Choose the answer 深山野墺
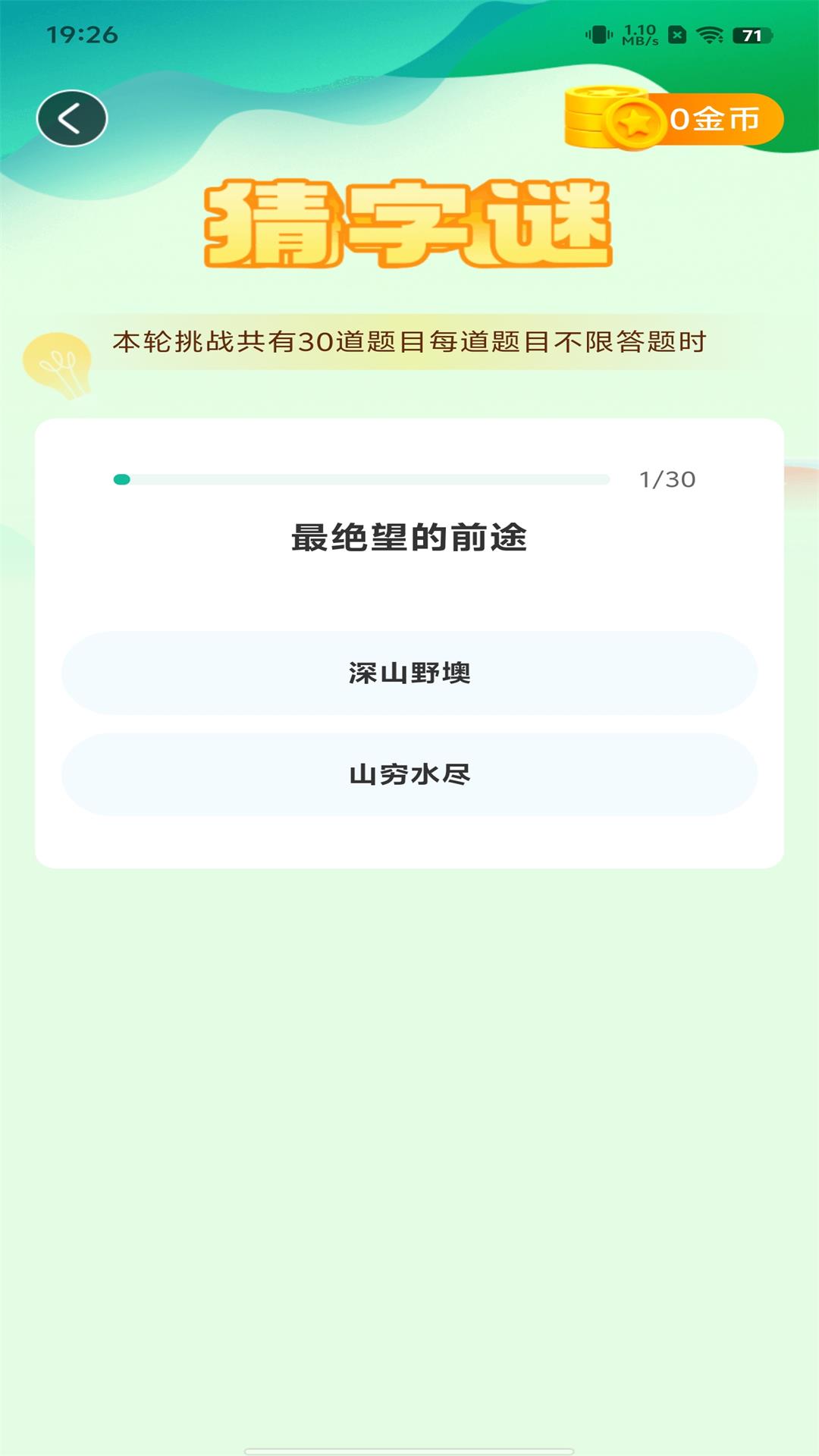 (x=409, y=673)
